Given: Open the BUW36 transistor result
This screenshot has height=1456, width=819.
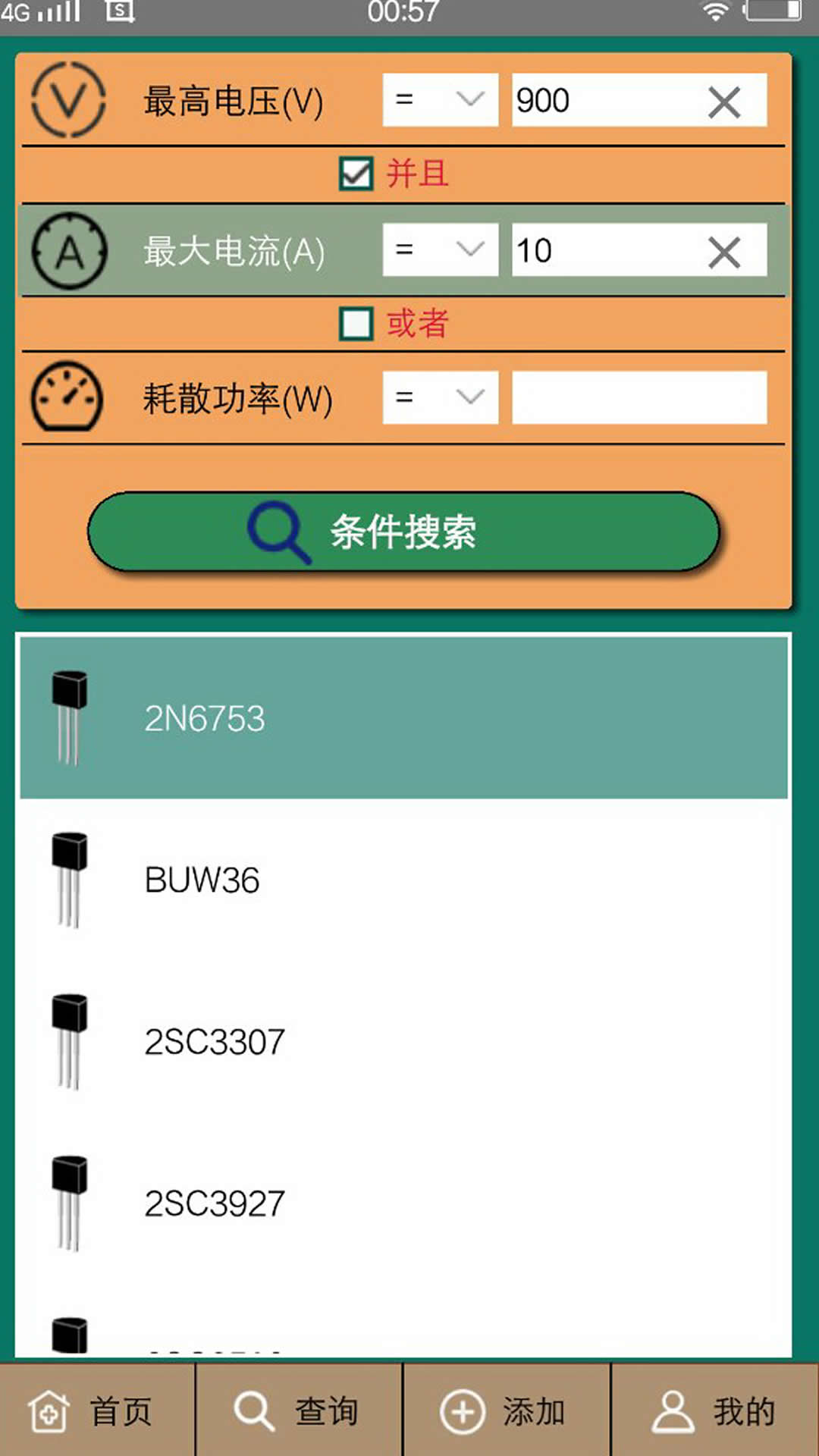Looking at the screenshot, I should pyautogui.click(x=403, y=880).
